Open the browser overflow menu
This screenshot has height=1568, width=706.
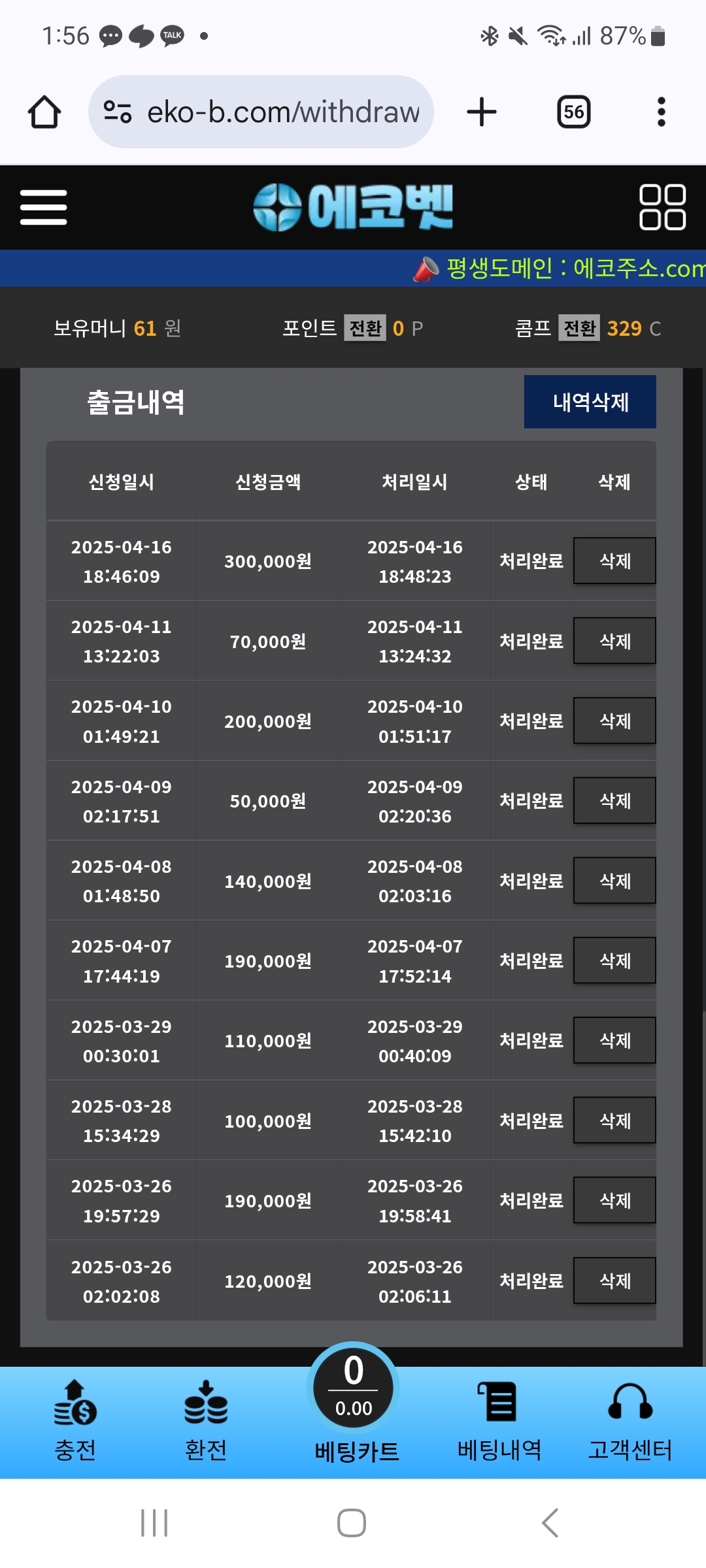click(x=662, y=112)
